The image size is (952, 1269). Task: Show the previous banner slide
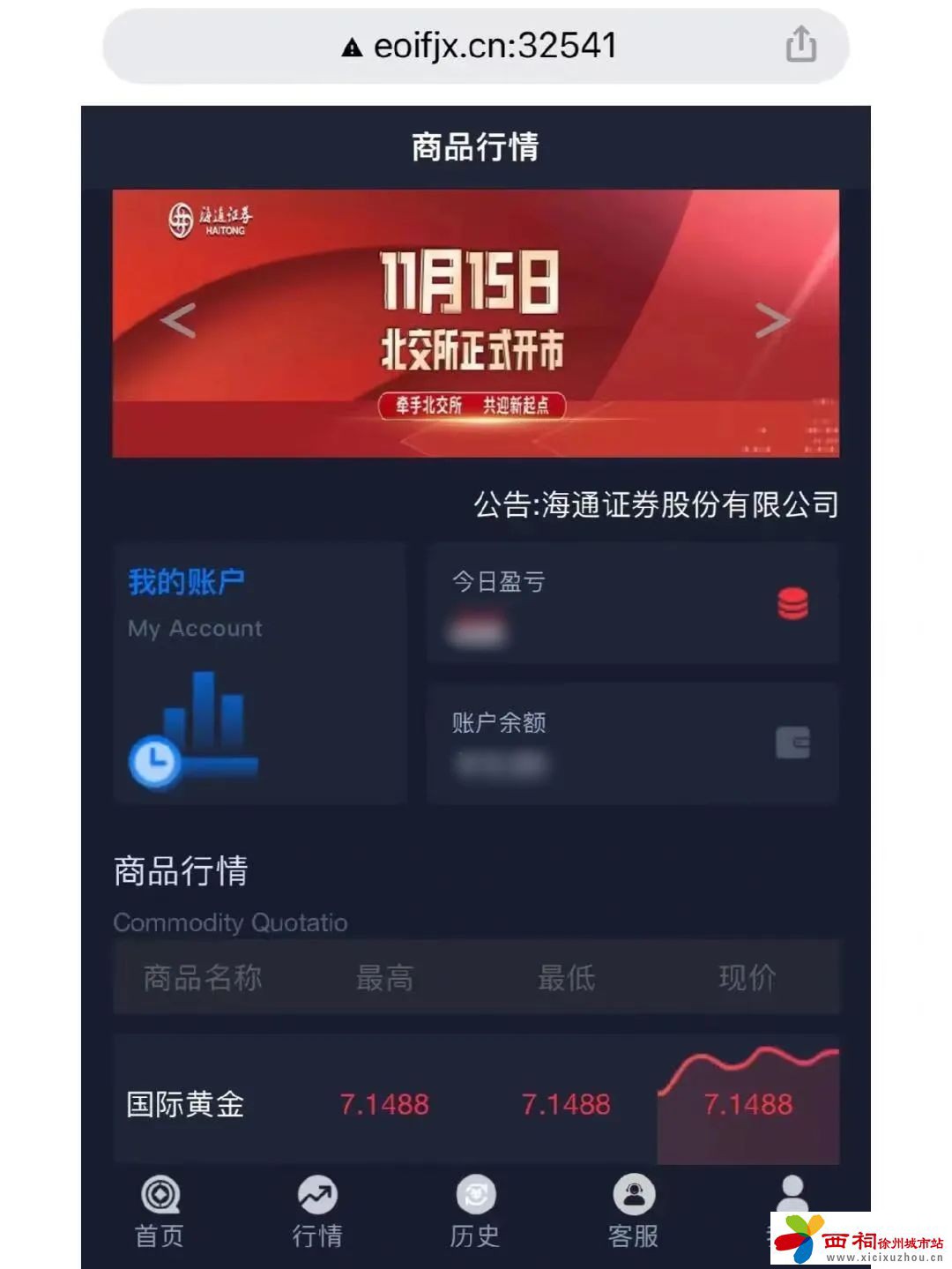[x=178, y=320]
